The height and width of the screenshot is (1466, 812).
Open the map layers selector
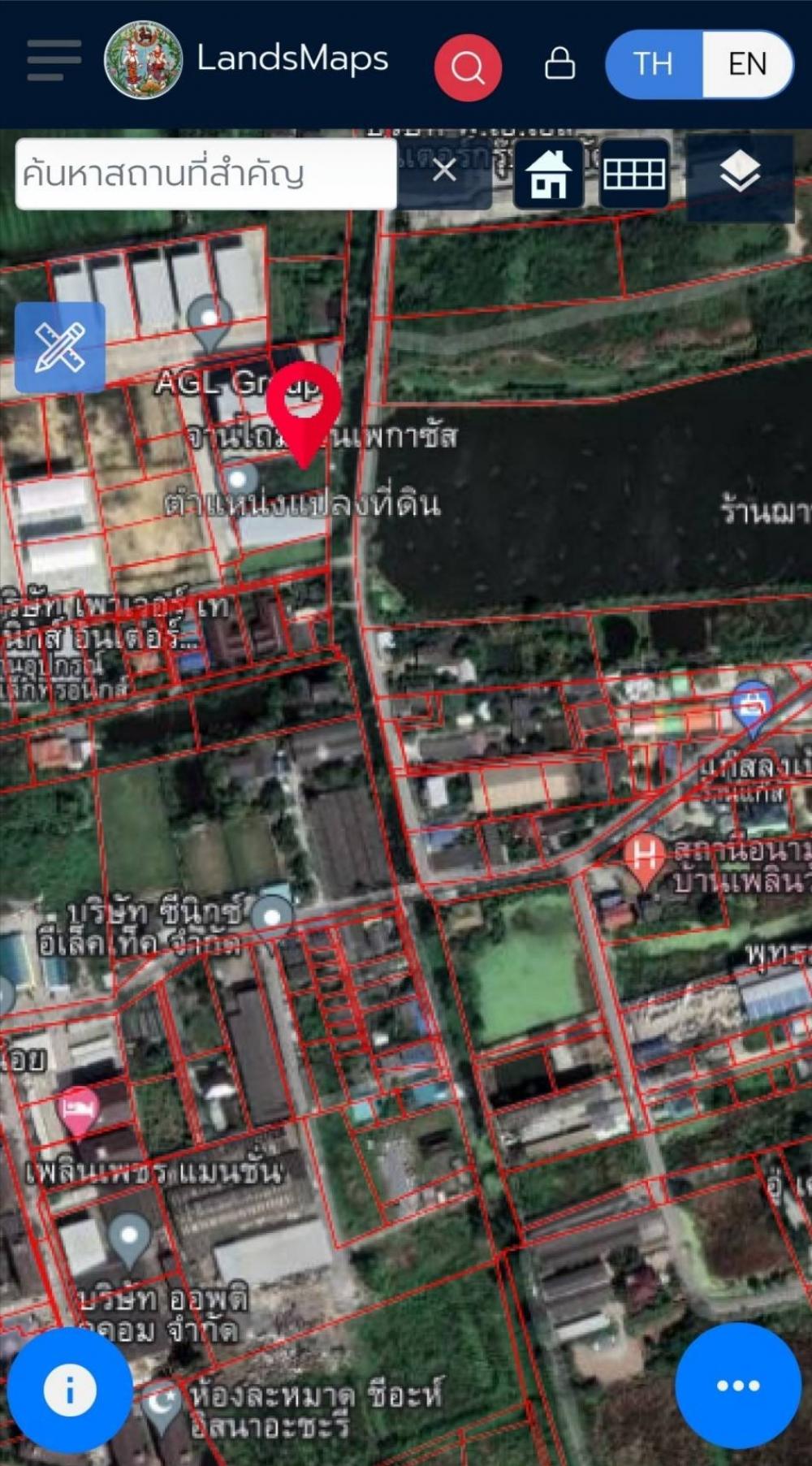(x=740, y=174)
